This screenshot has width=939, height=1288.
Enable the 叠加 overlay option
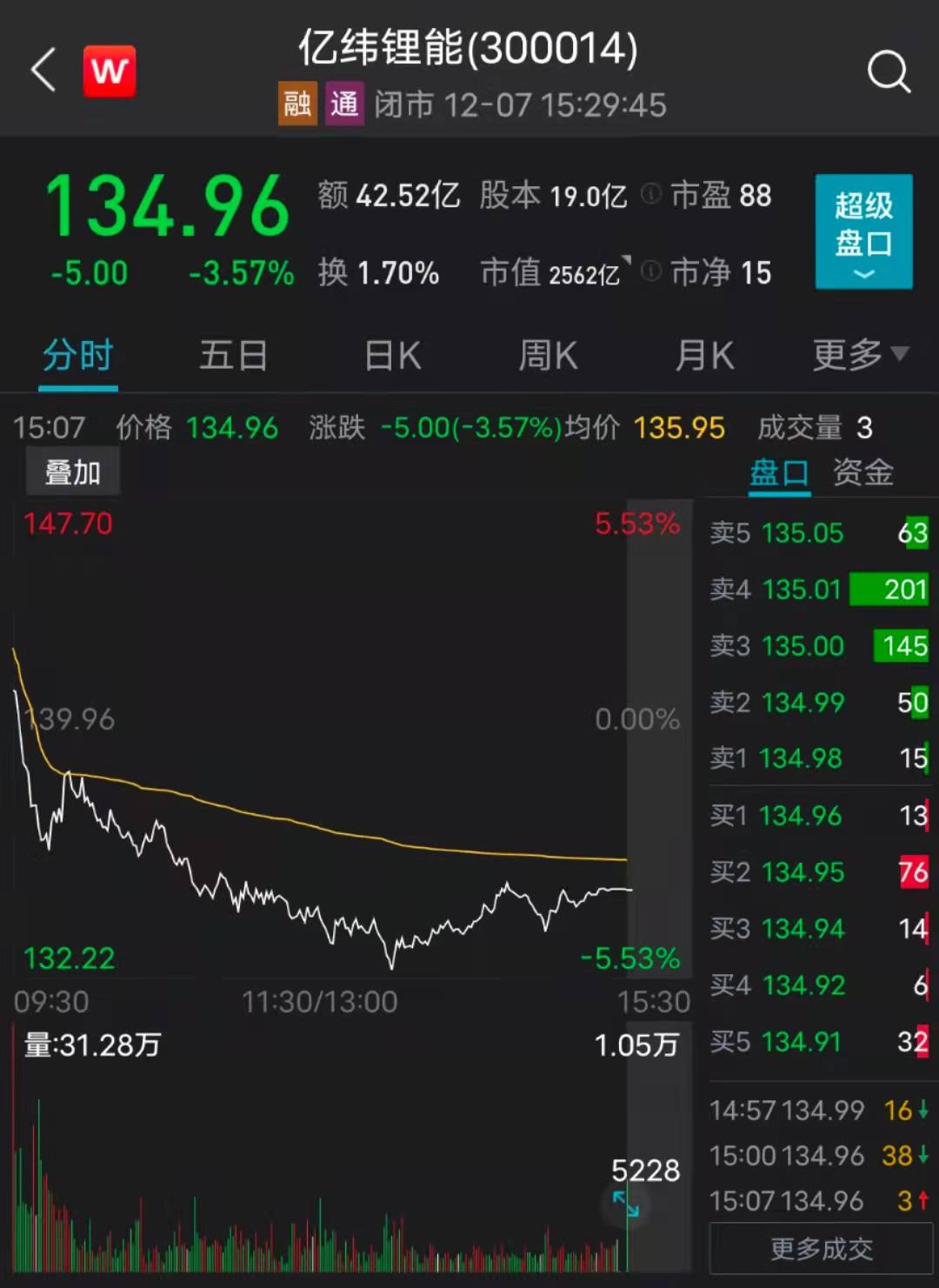pyautogui.click(x=72, y=470)
